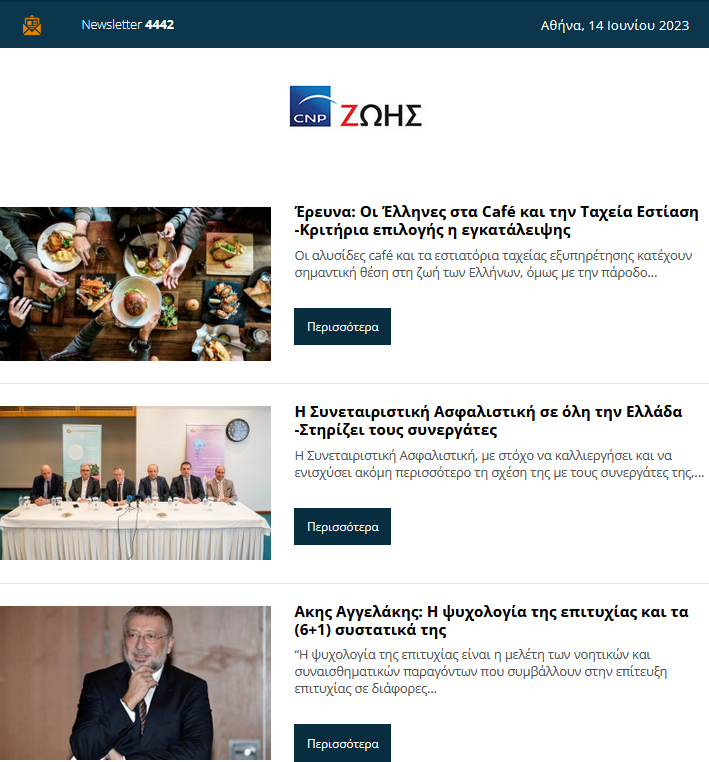This screenshot has height=762, width=709.
Task: Open the press conference photo article
Action: click(135, 483)
